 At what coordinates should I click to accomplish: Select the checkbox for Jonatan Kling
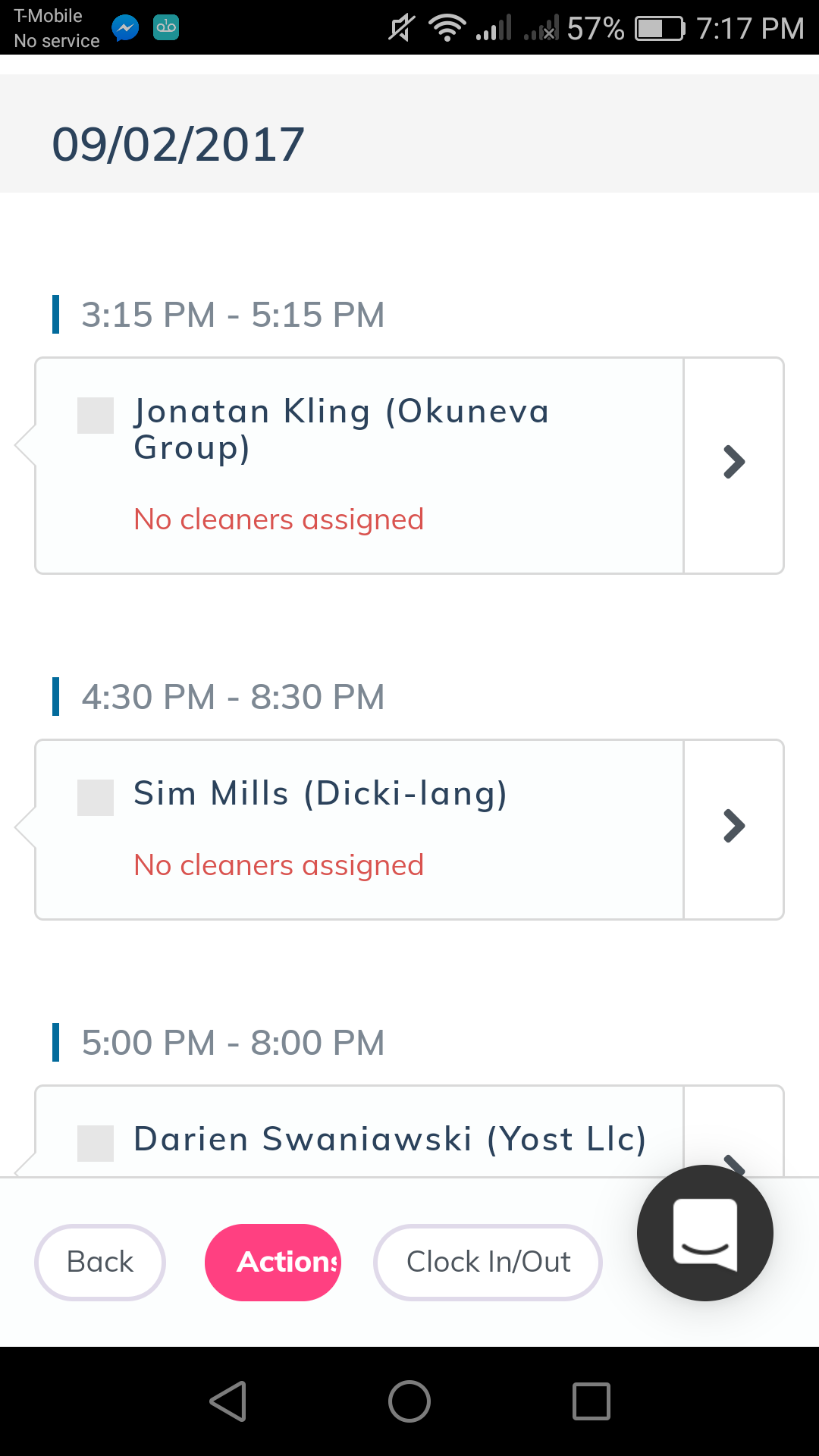pyautogui.click(x=96, y=416)
